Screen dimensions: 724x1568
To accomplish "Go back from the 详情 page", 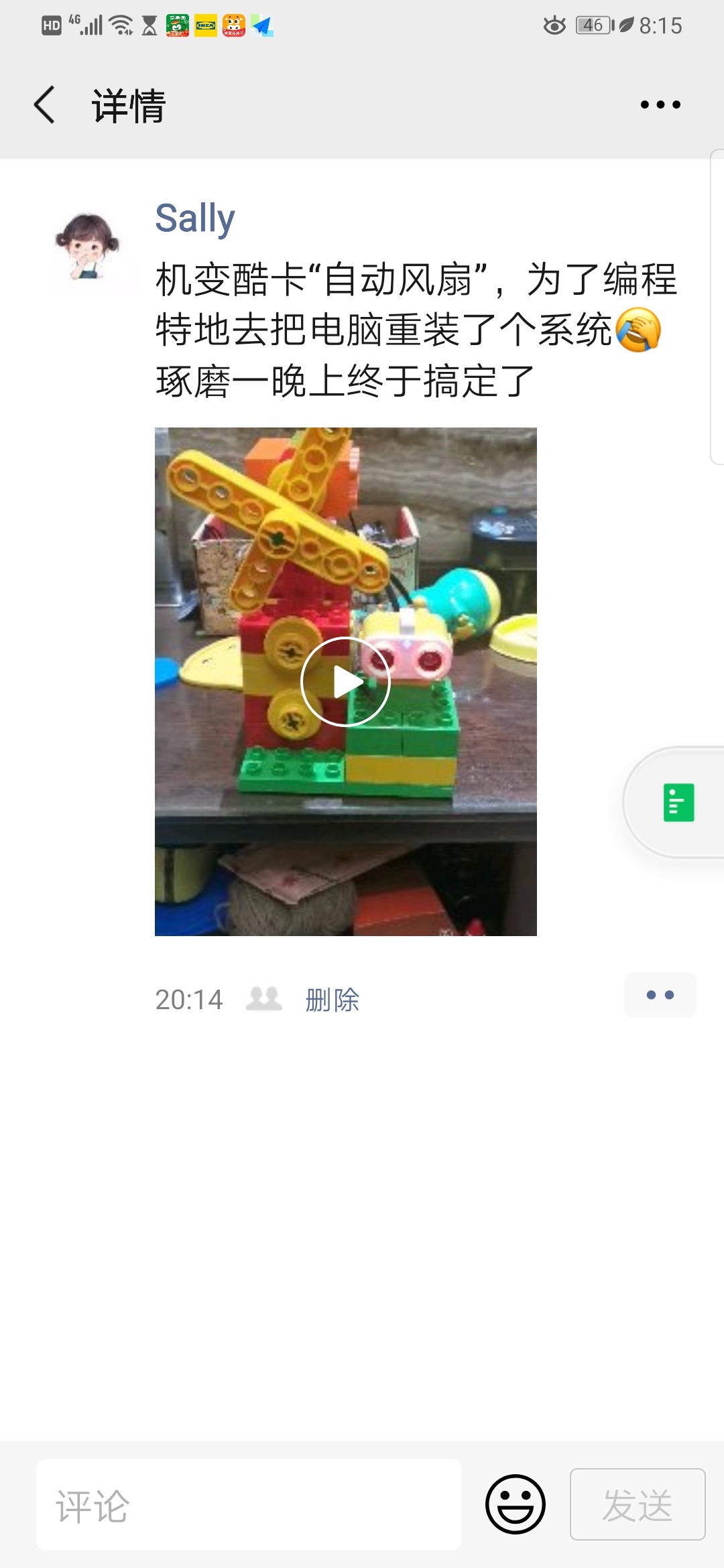I will click(44, 105).
